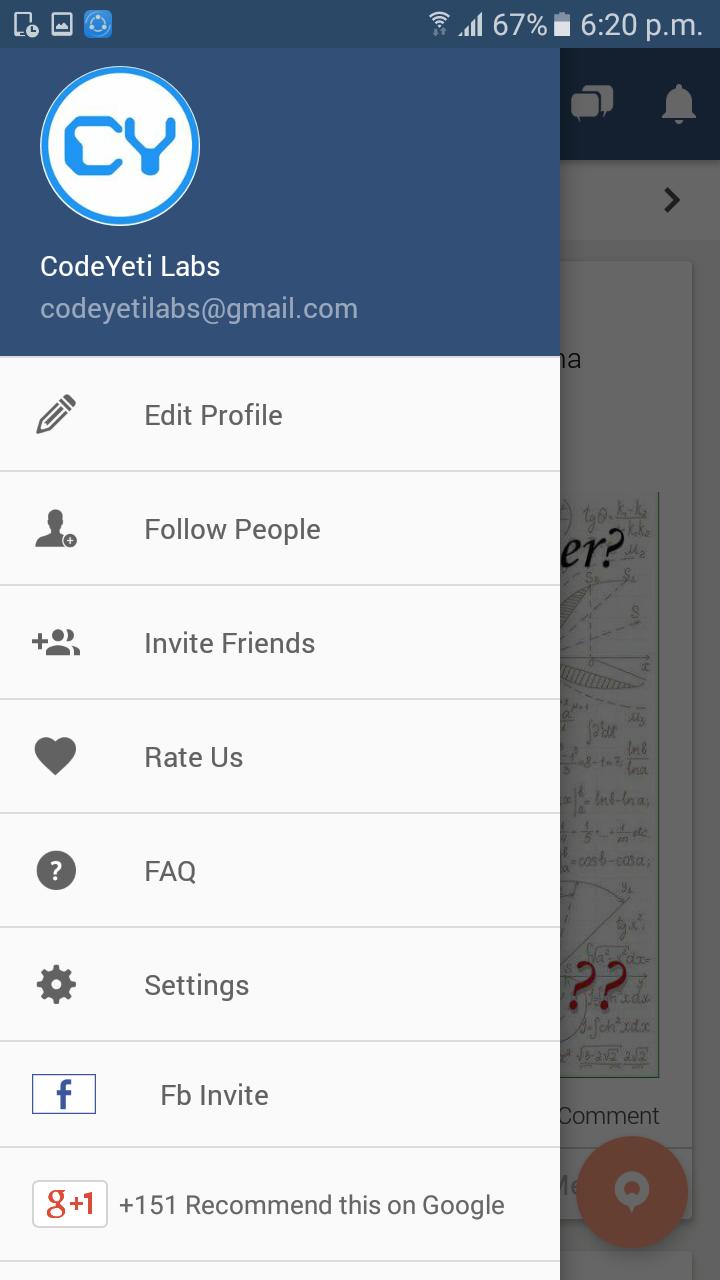
Task: Tap the CodeYeti Labs profile picture
Action: [120, 146]
